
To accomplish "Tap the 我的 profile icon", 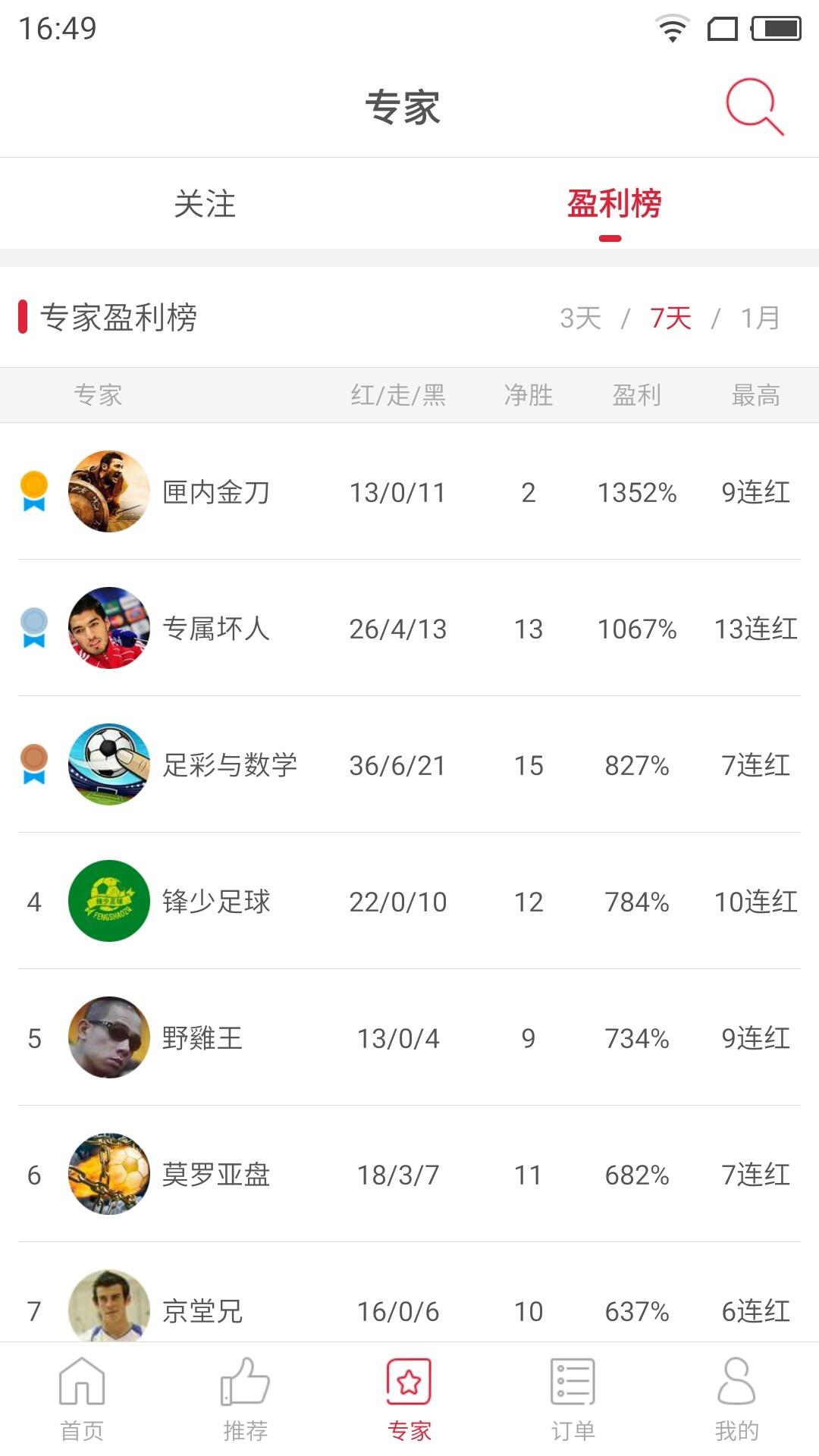I will pos(734,1399).
